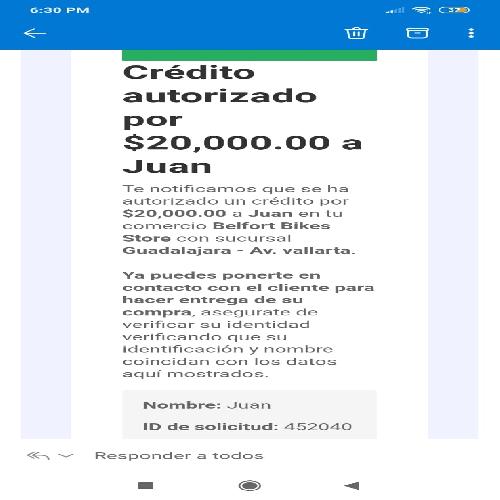
Task: Delete this email with the trash icon
Action: 356,33
